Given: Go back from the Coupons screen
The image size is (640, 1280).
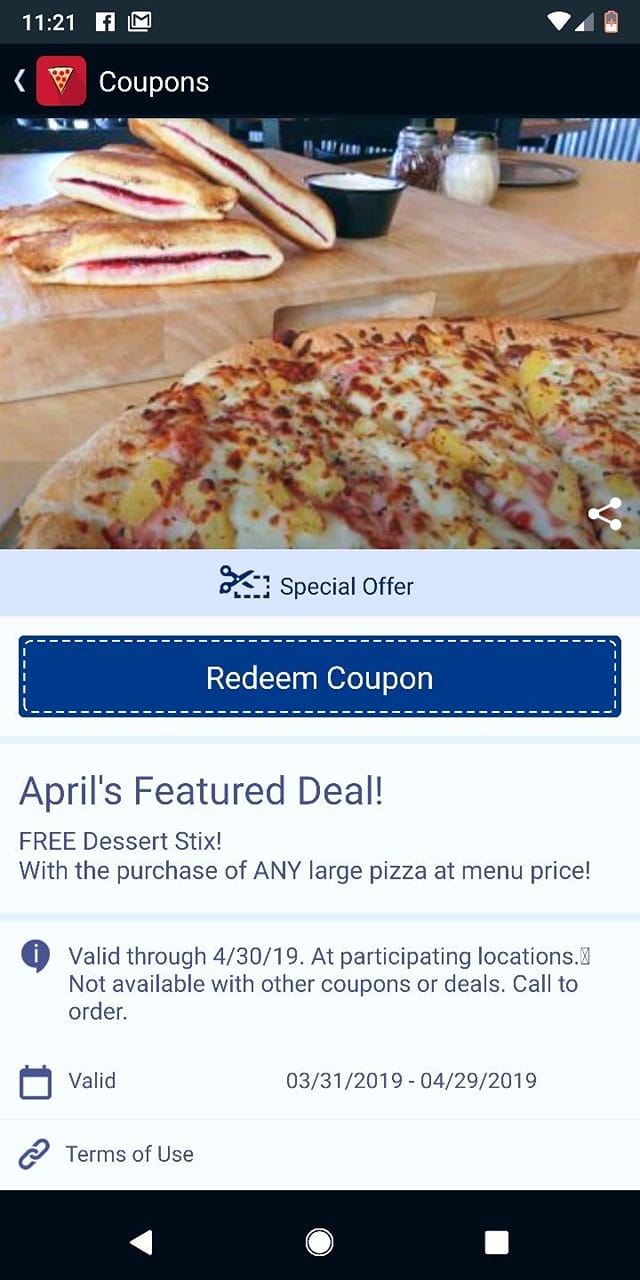Looking at the screenshot, I should [20, 81].
